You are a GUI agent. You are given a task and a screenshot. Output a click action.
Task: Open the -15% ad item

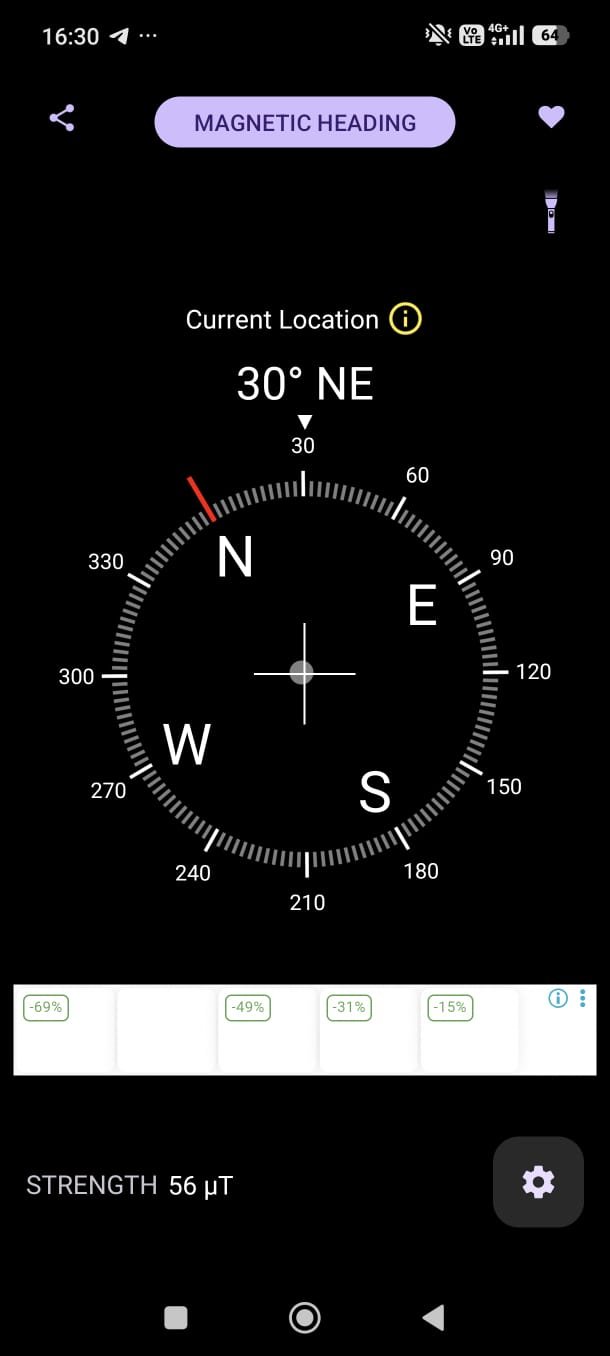[469, 1030]
